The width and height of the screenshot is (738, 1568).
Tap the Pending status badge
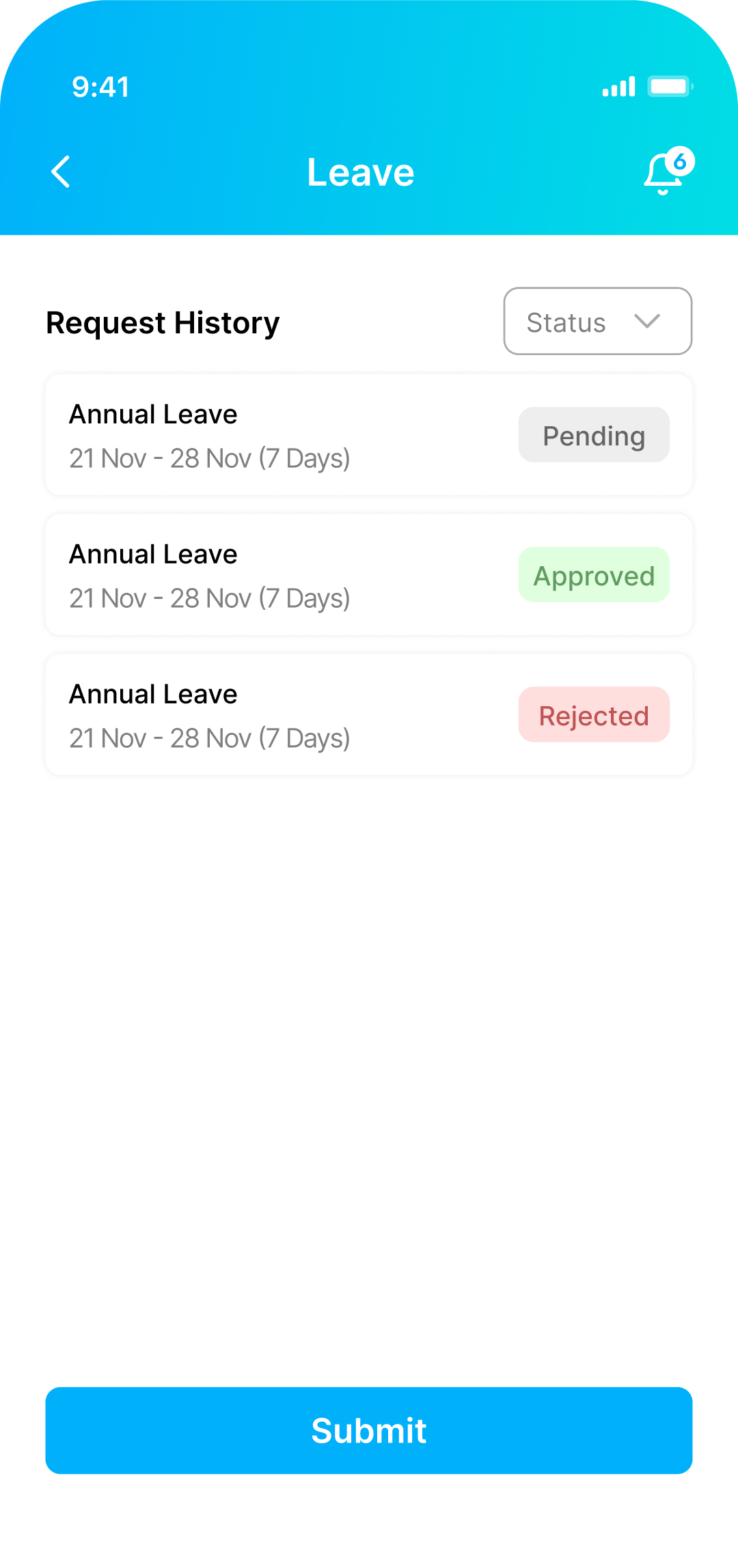593,435
